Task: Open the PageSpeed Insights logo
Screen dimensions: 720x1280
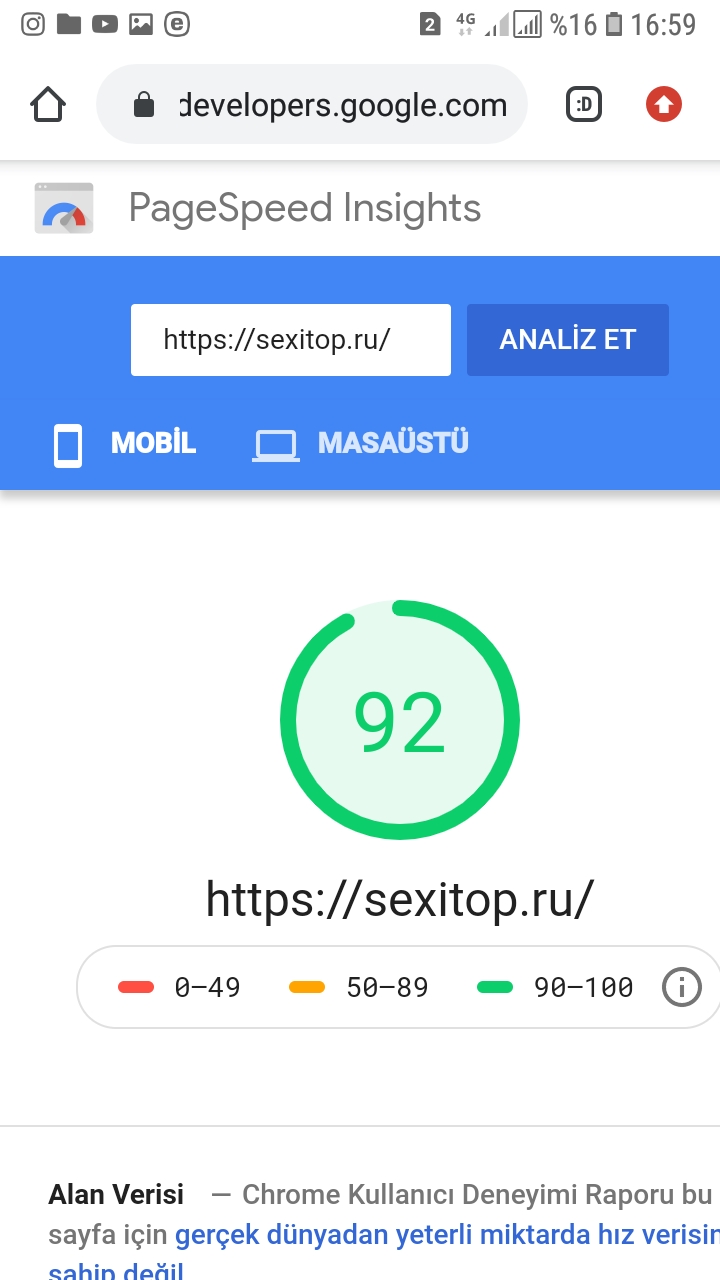Action: pyautogui.click(x=64, y=208)
